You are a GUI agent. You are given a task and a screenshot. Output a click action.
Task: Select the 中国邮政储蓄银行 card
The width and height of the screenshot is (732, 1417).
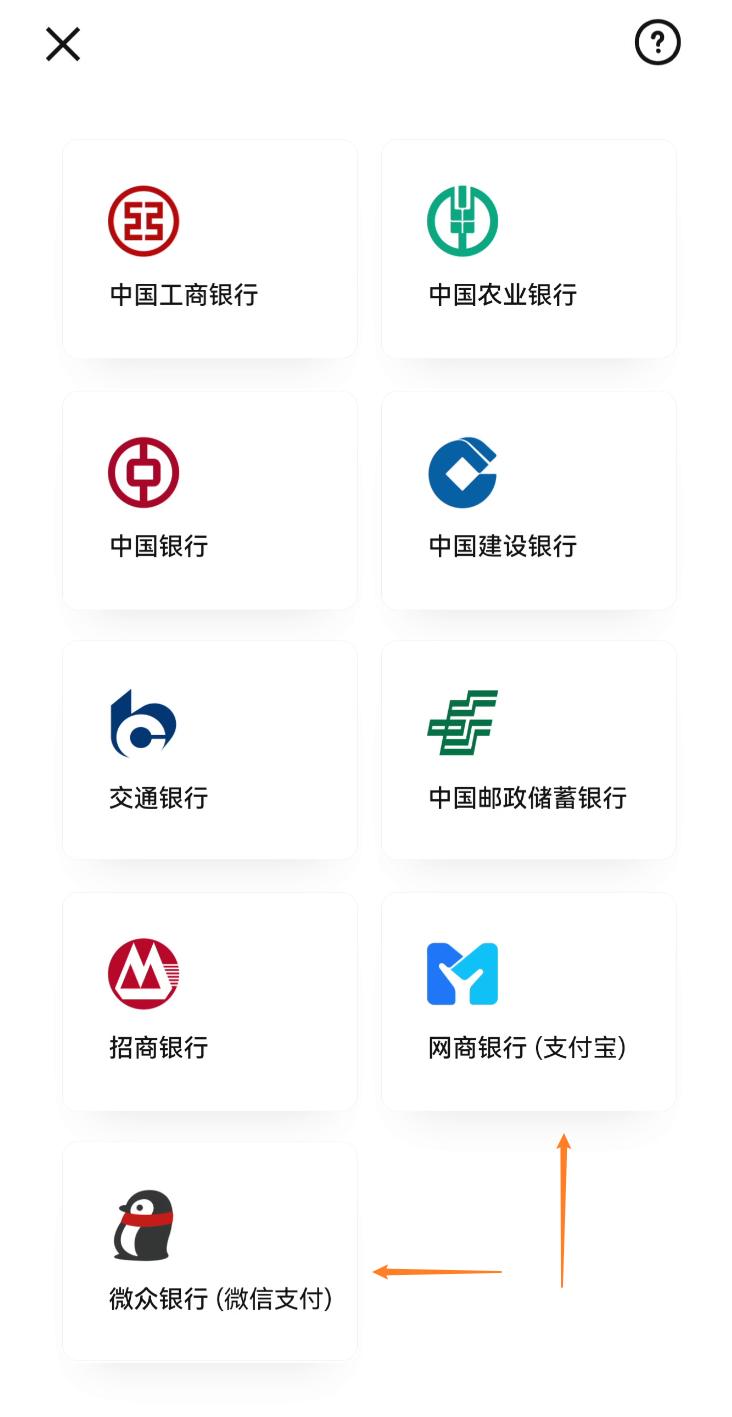528,750
